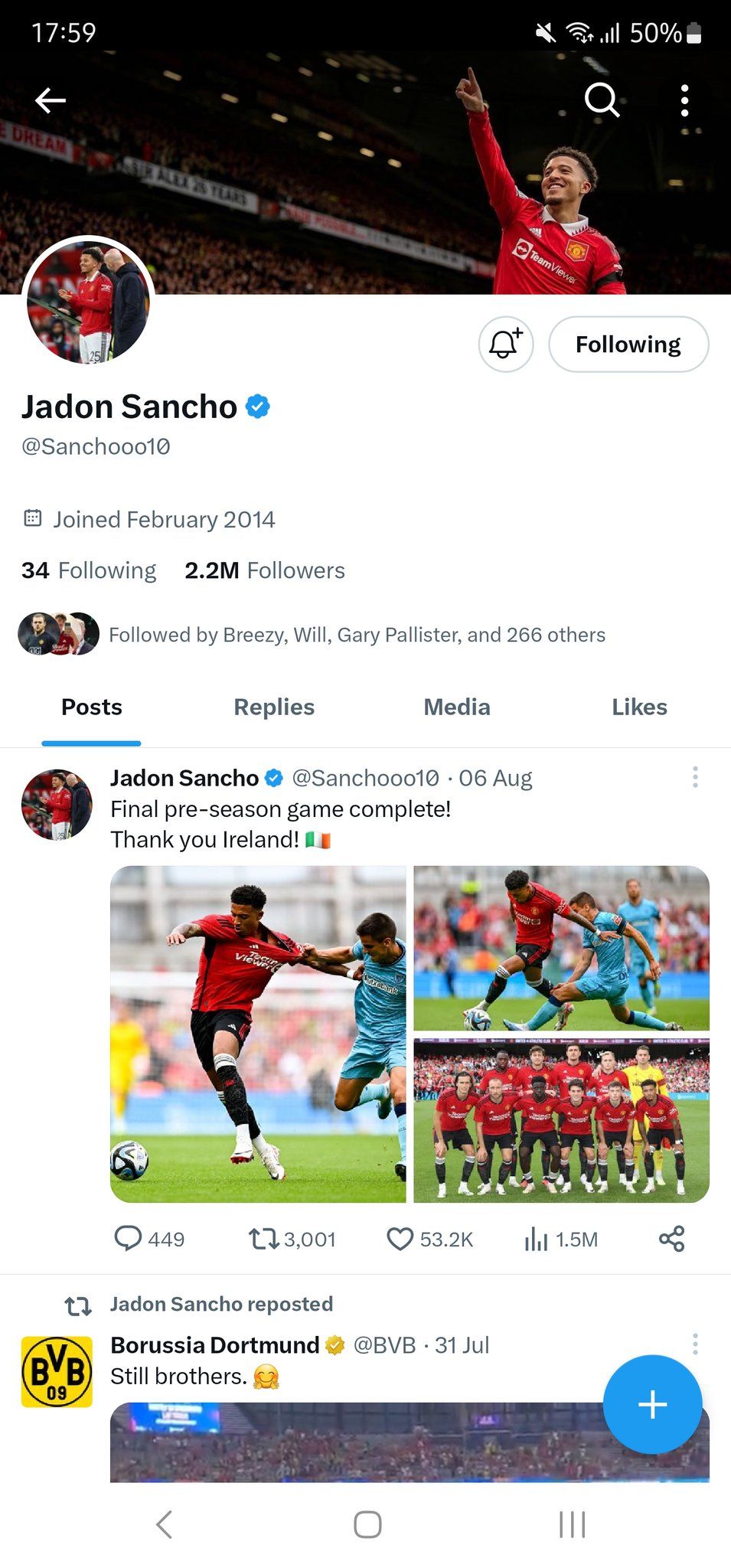Viewport: 731px width, 1568px height.
Task: Open options for Borussia Dortmund post
Action: tap(695, 1344)
